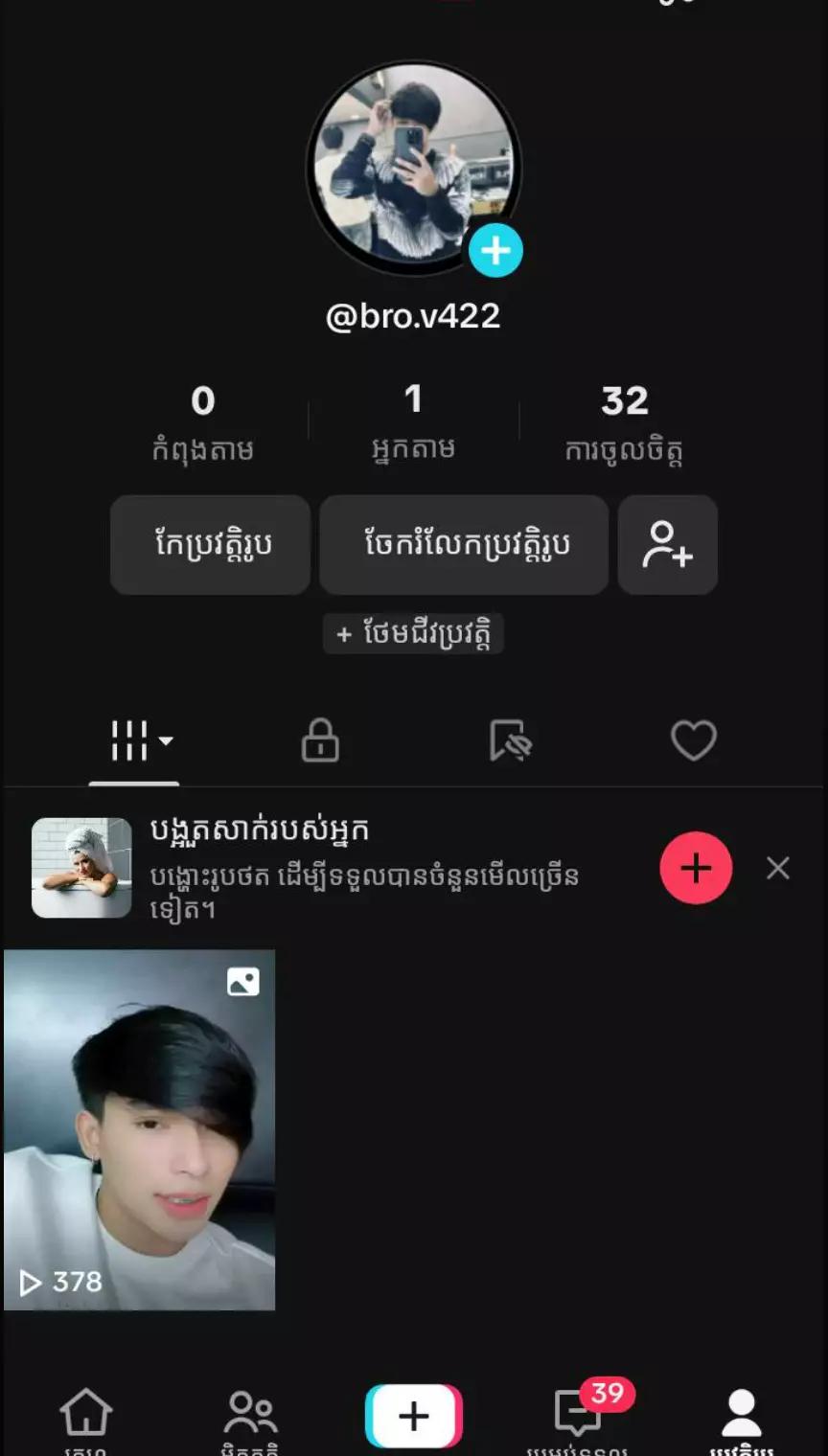Open inbox with 39 notifications
The height and width of the screenshot is (1456, 828).
[x=579, y=1420]
